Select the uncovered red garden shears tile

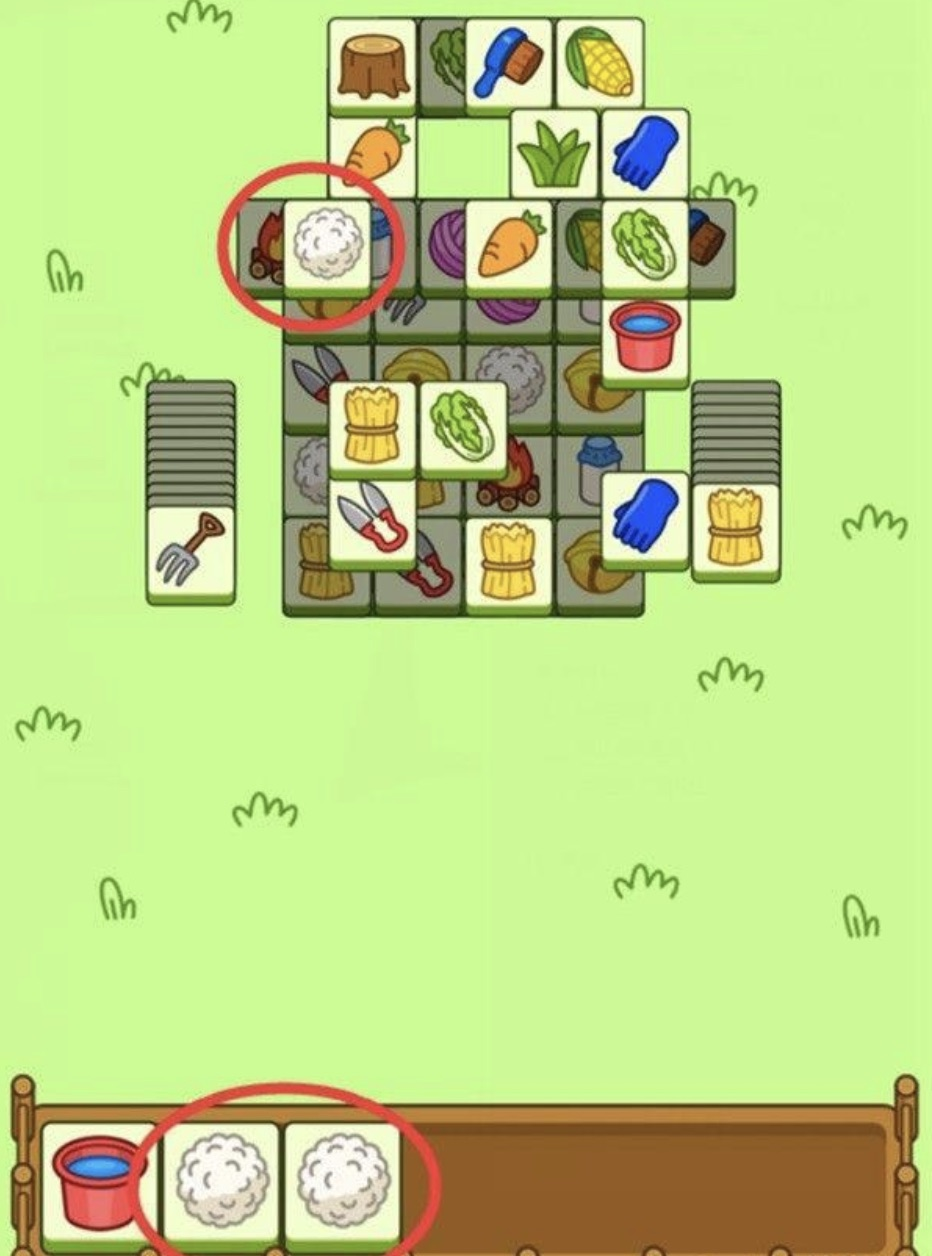tap(372, 520)
